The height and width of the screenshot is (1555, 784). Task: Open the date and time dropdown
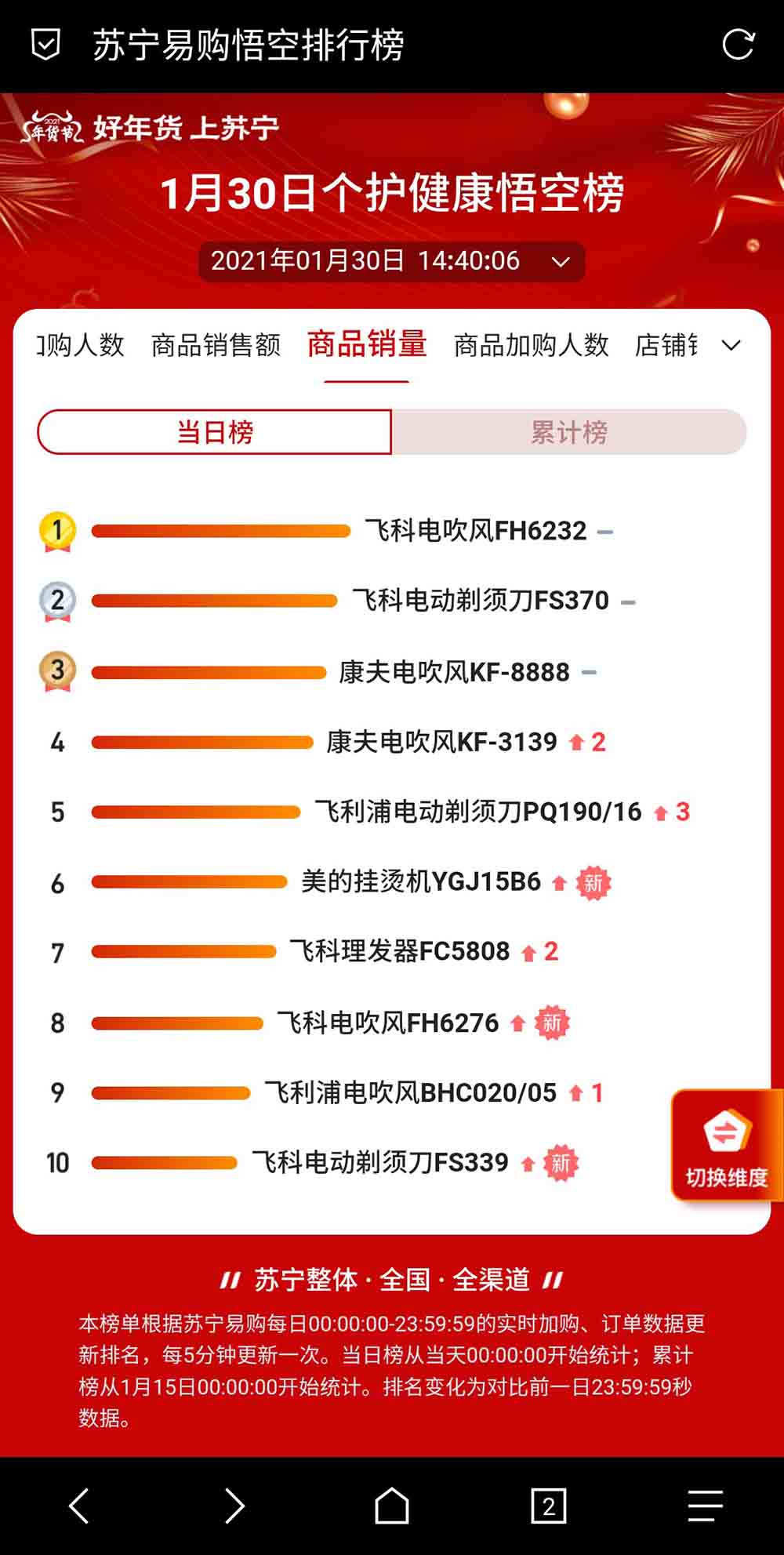391,261
